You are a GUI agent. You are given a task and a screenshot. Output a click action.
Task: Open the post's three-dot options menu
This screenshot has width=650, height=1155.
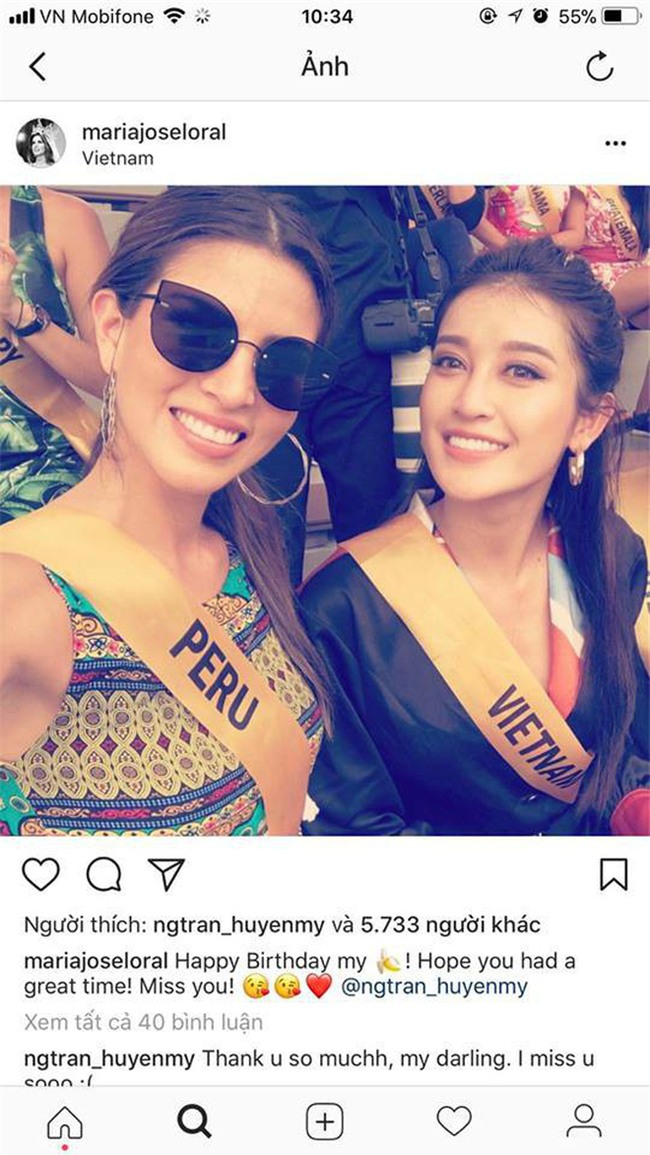point(615,144)
